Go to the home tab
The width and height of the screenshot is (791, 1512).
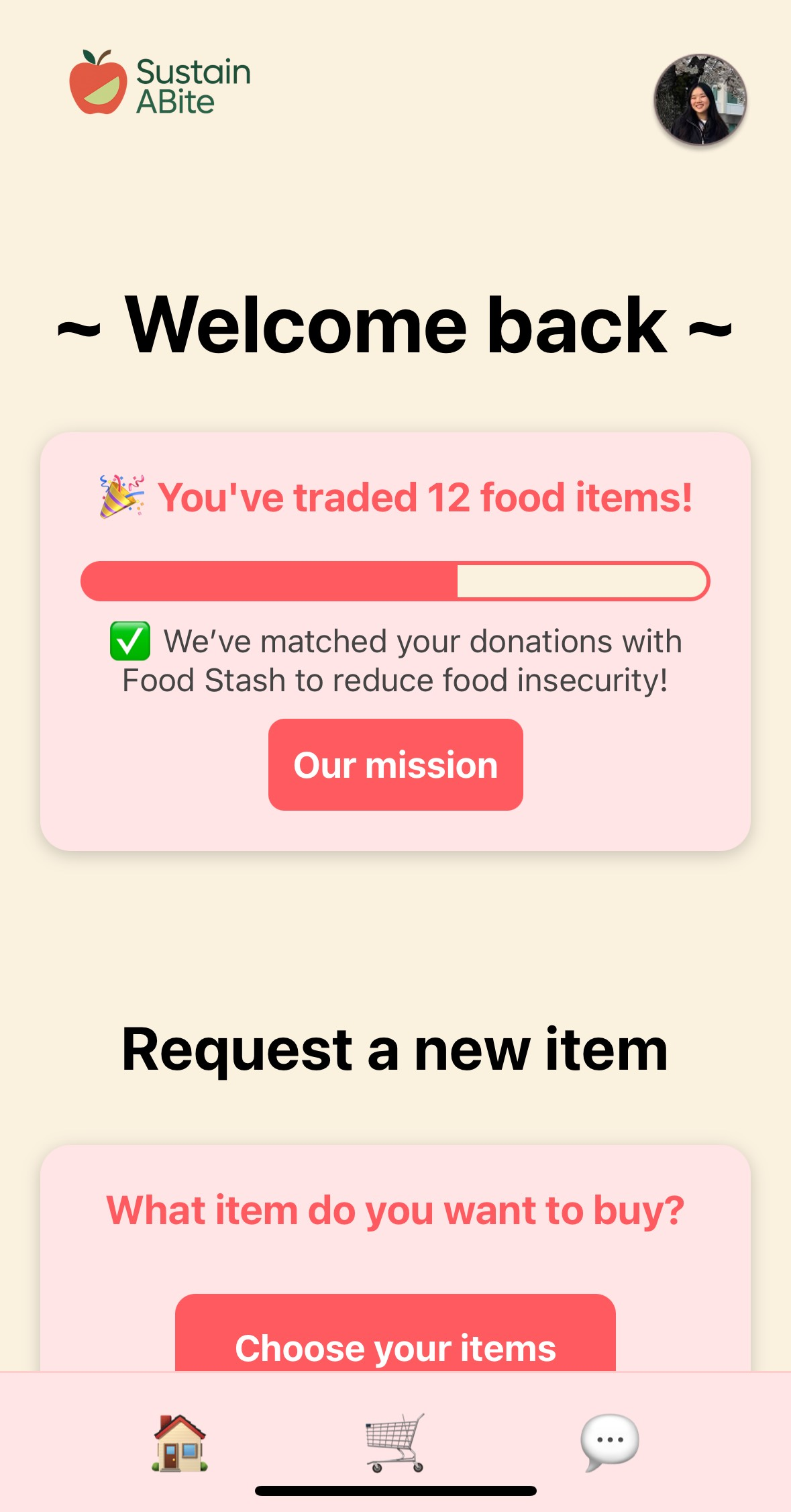[x=180, y=1443]
